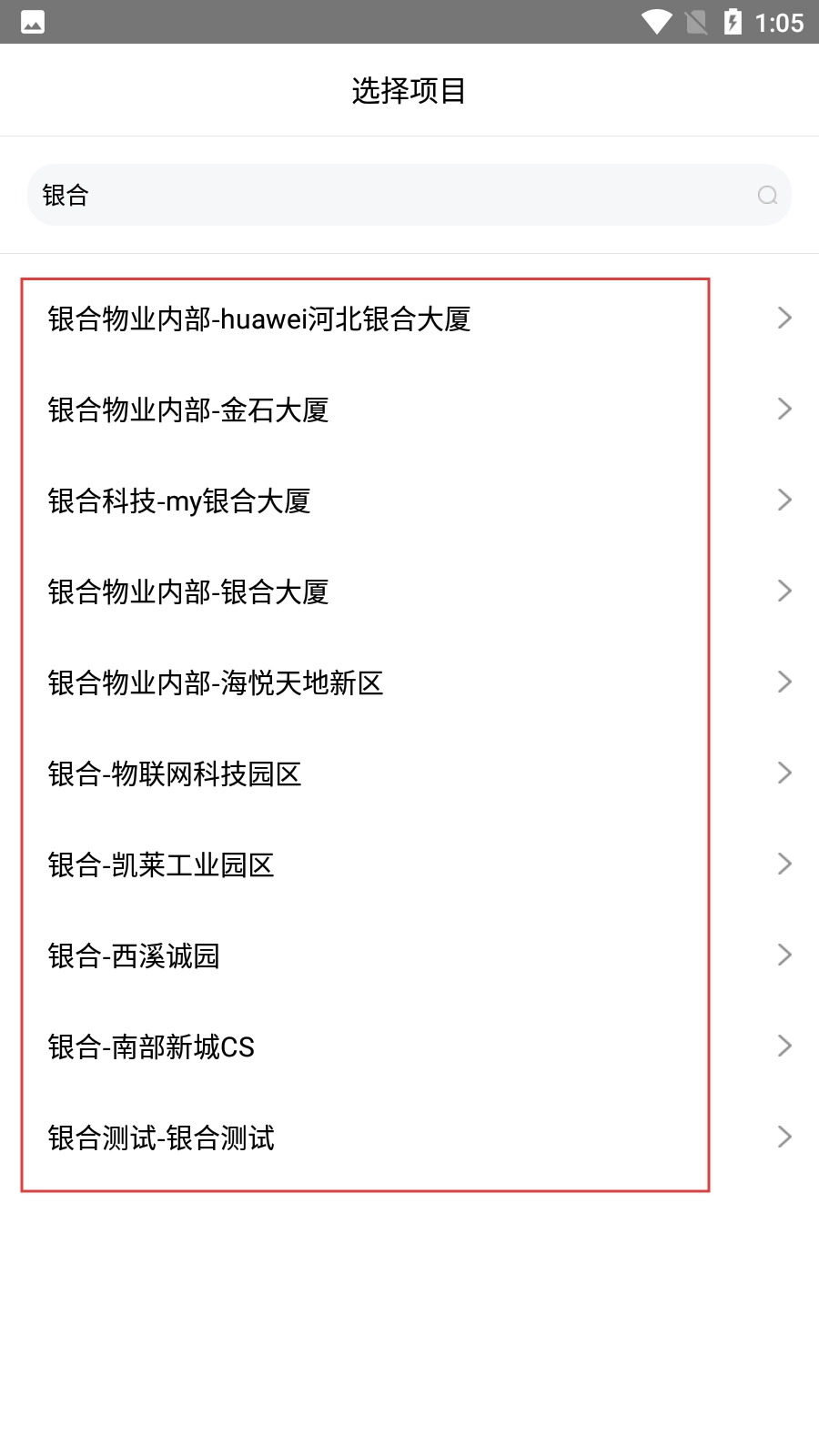
Task: Choose 银合-物联网科技园区 project
Action: 175,773
